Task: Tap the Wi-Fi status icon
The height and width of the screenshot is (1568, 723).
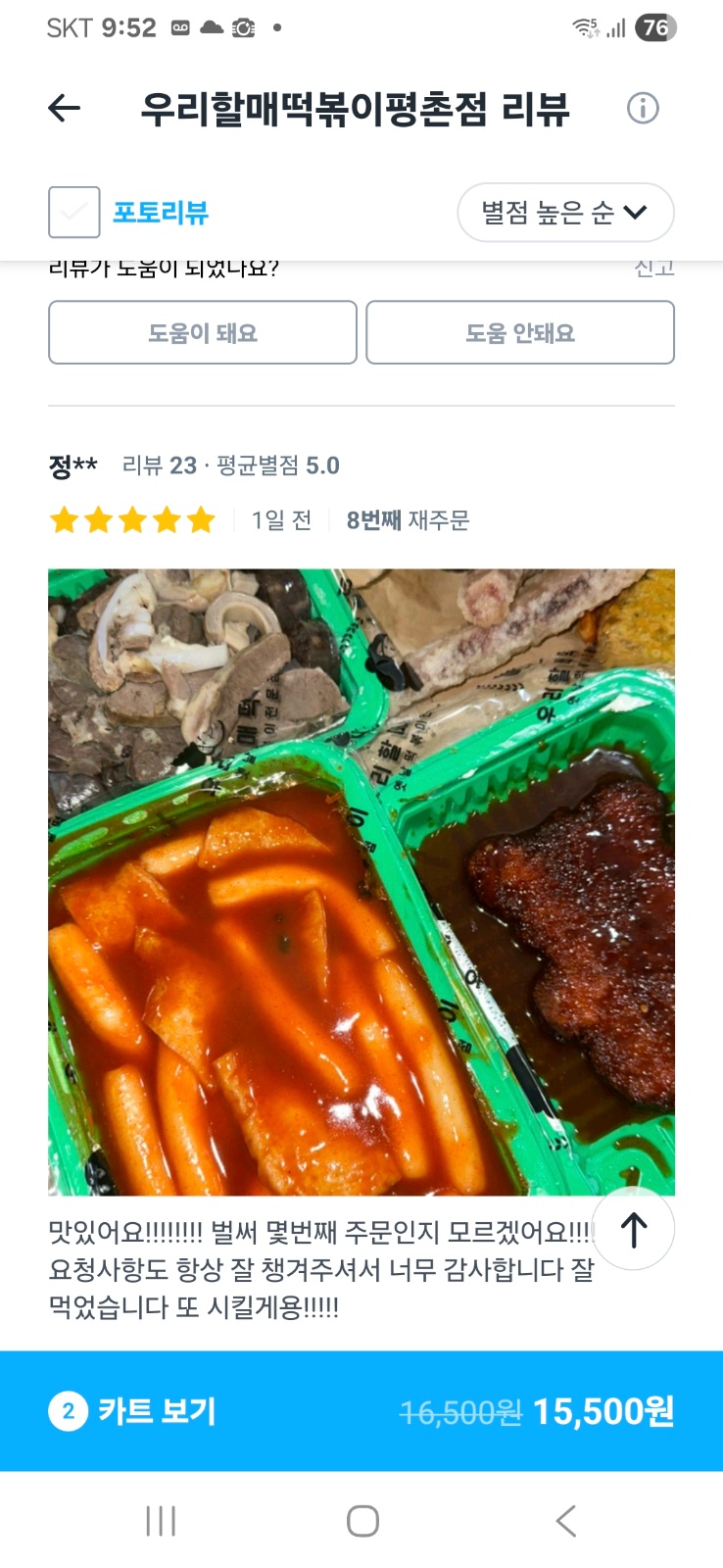Action: point(583,27)
